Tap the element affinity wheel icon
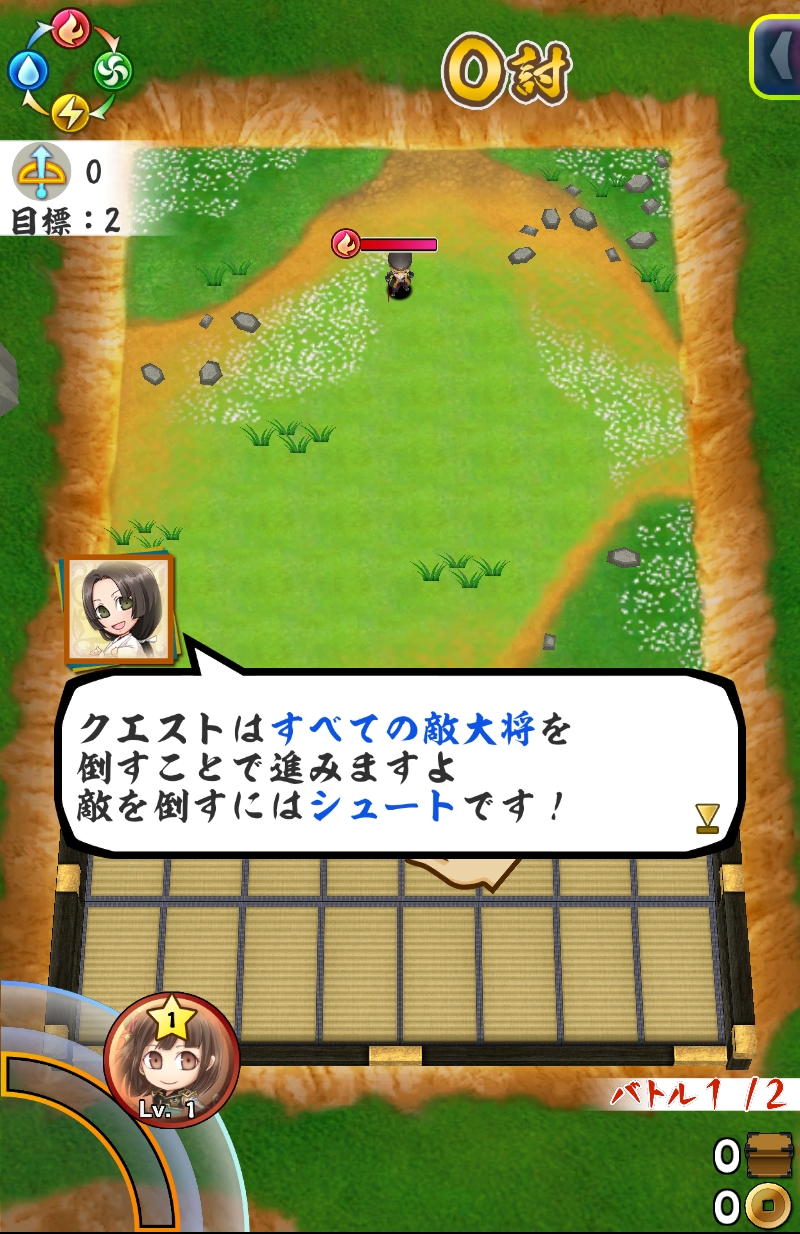Screen dimensions: 800x1234 [x=70, y=70]
